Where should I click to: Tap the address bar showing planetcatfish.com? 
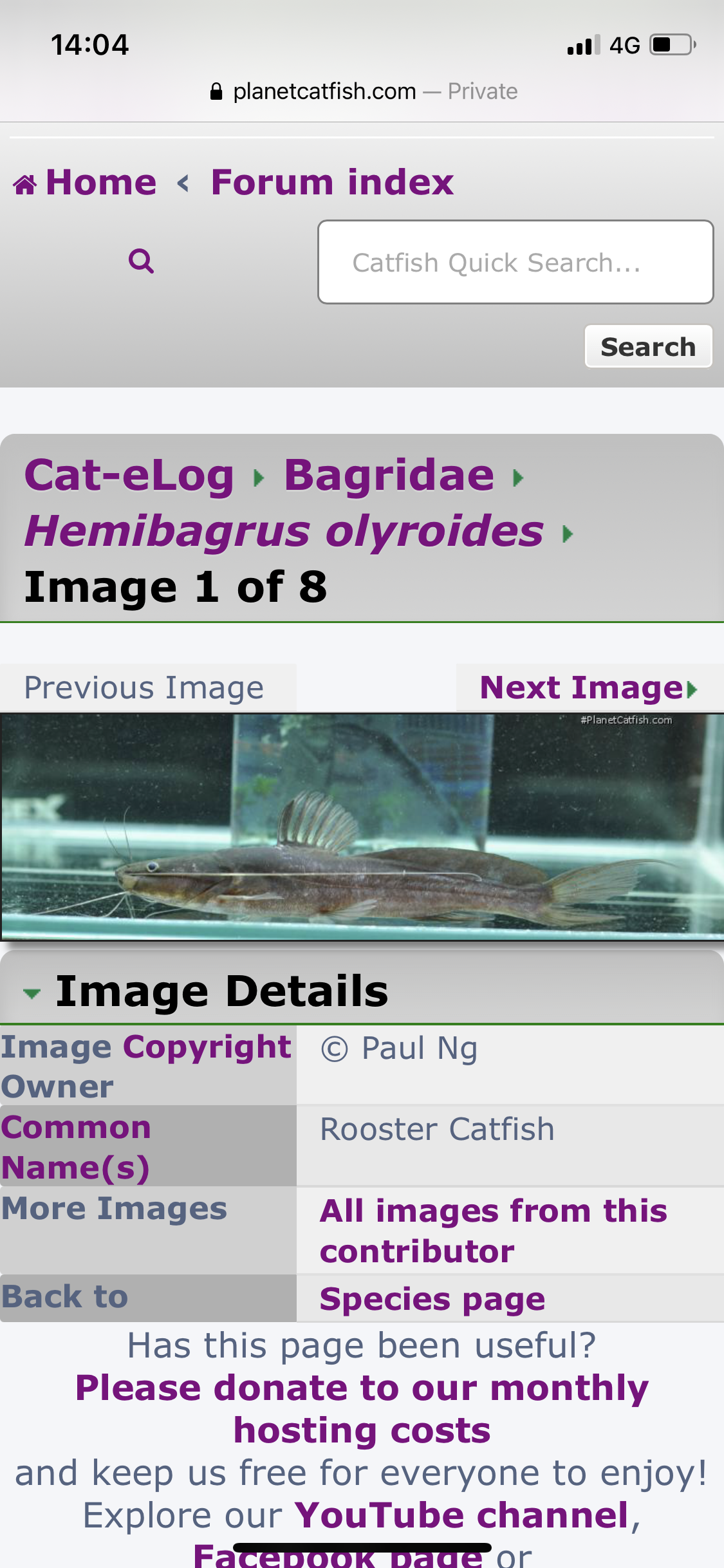tap(363, 91)
